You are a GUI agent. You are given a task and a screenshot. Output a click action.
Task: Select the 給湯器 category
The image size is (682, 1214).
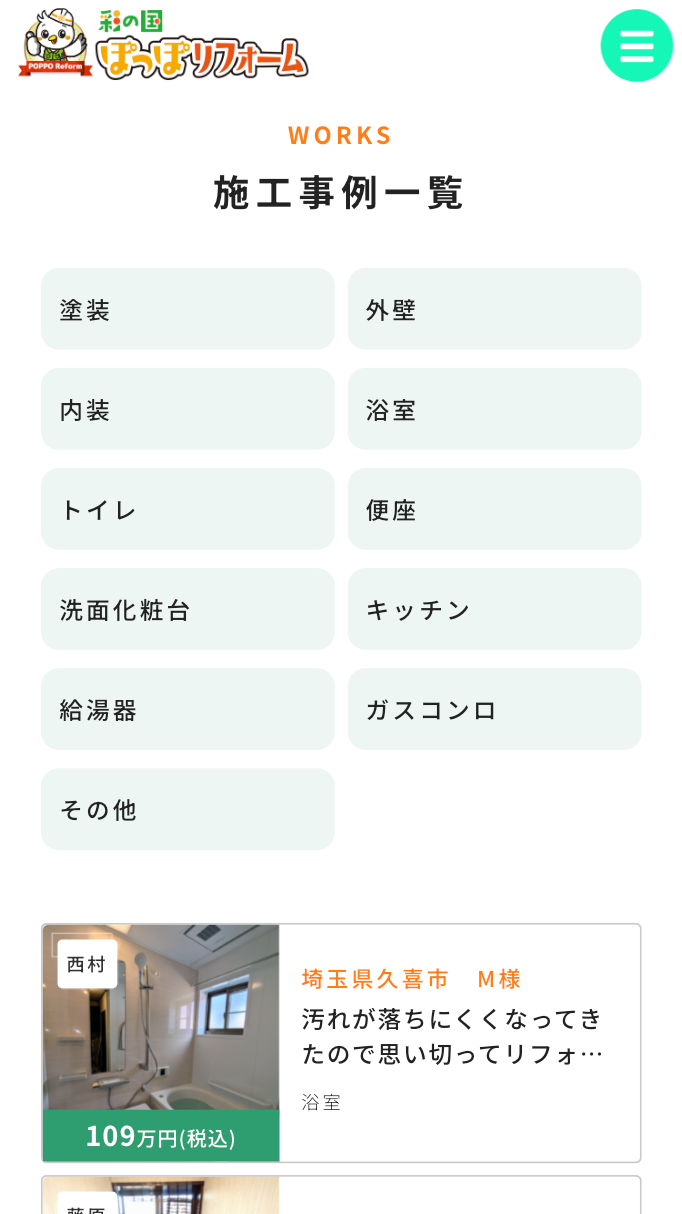pyautogui.click(x=188, y=709)
